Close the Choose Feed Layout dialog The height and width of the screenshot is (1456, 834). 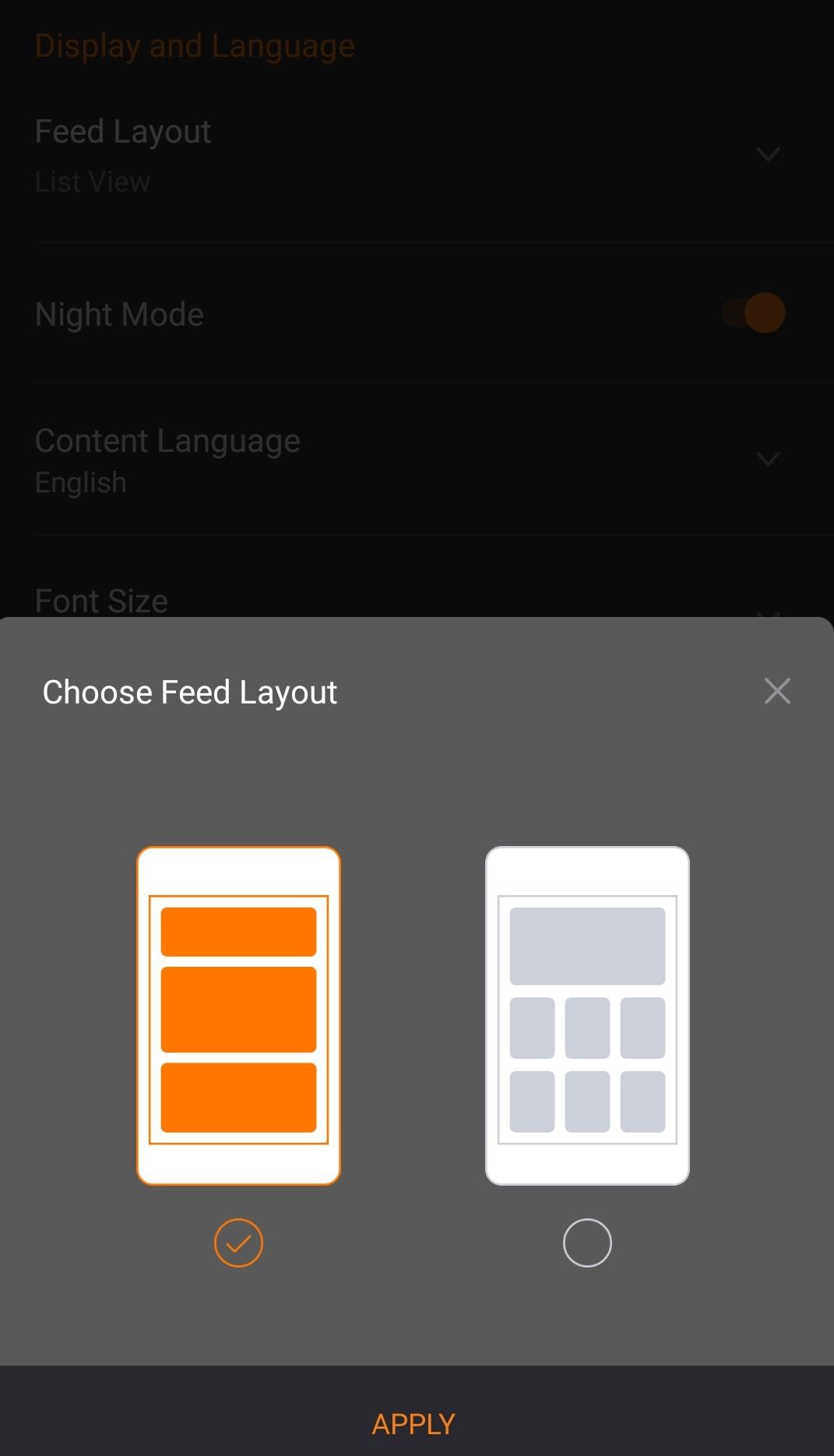click(x=777, y=691)
